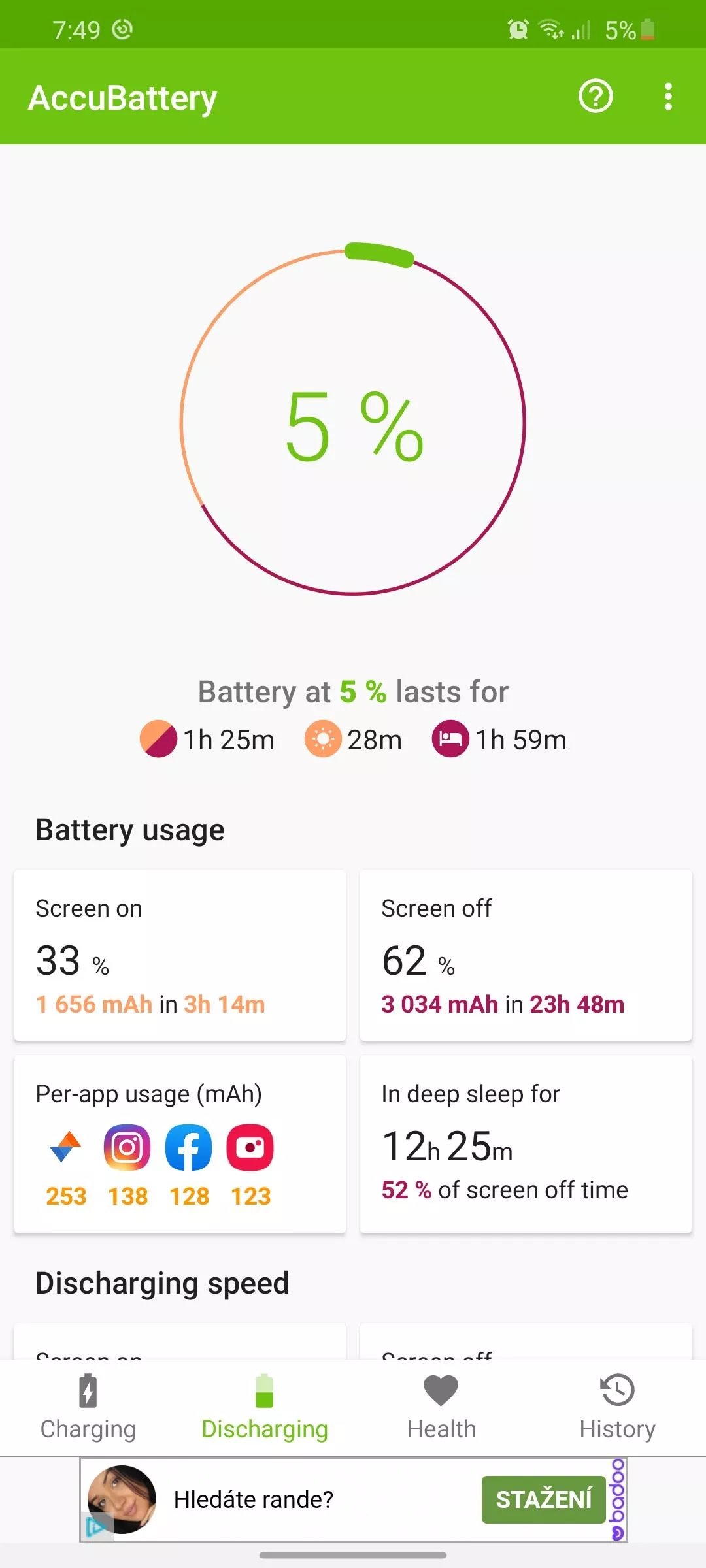
Task: Open the three-dot overflow menu
Action: 668,97
